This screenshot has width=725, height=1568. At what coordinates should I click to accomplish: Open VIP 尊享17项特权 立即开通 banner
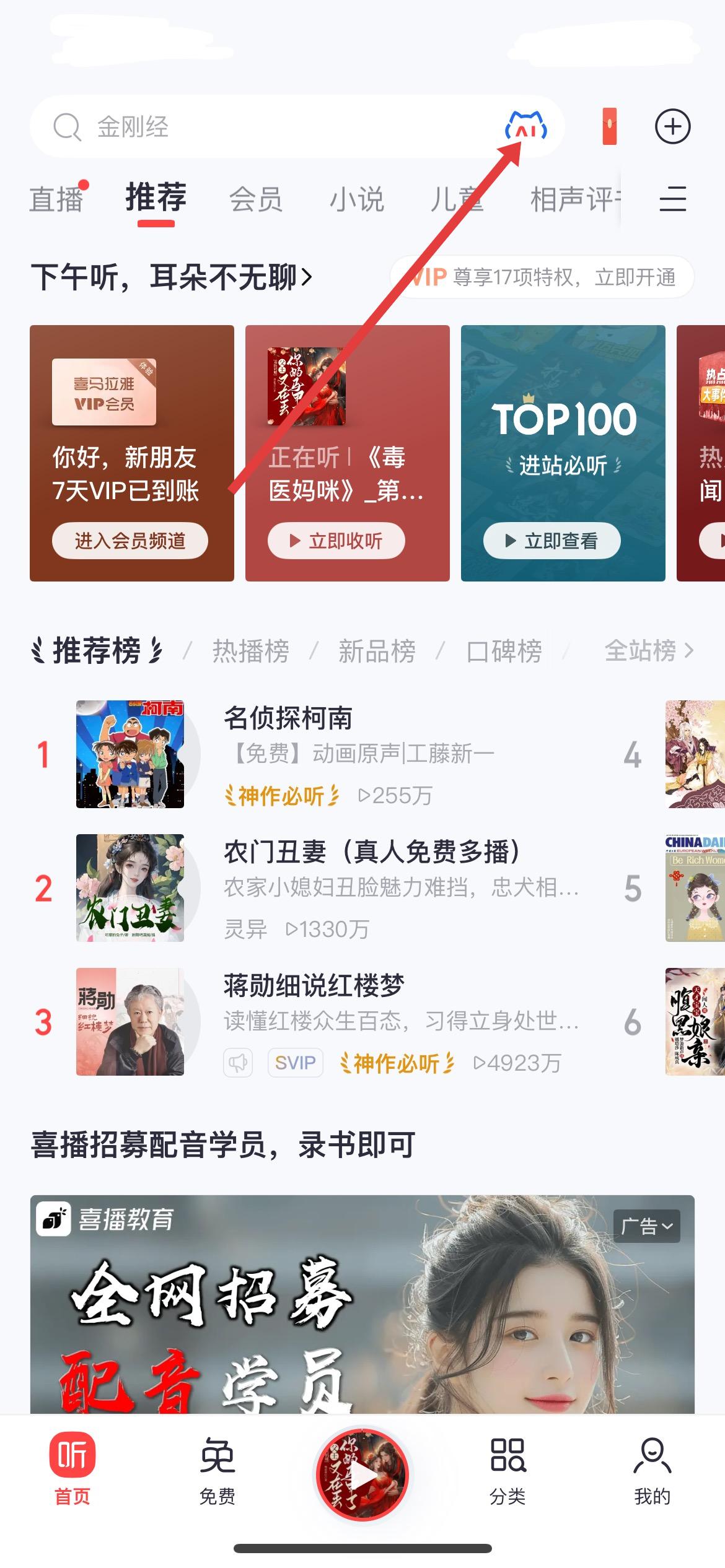[542, 277]
